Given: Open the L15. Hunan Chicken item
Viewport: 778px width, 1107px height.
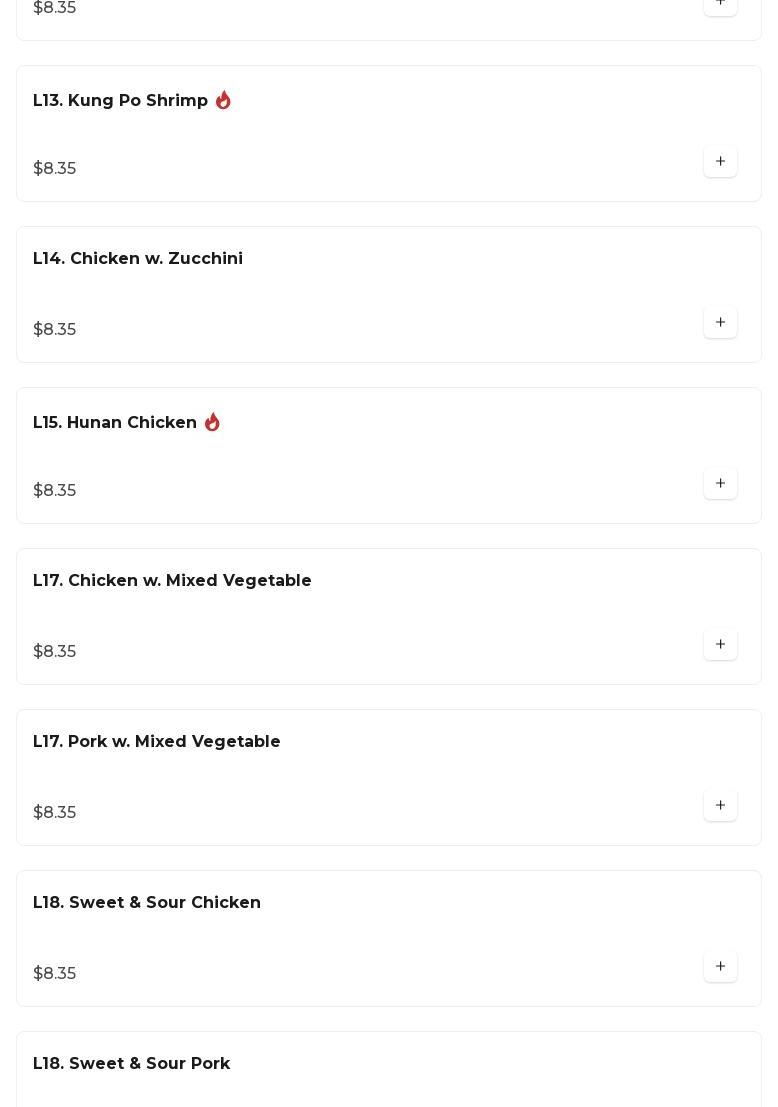Looking at the screenshot, I should pos(115,423).
